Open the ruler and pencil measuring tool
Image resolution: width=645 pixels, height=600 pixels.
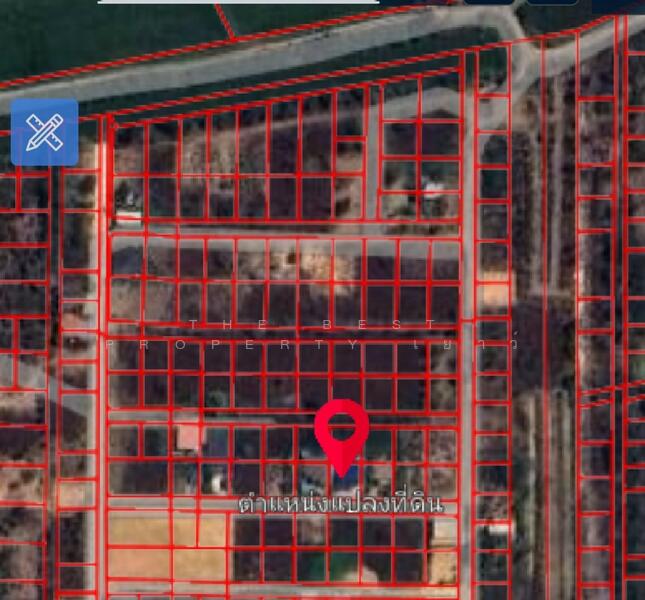pos(45,132)
